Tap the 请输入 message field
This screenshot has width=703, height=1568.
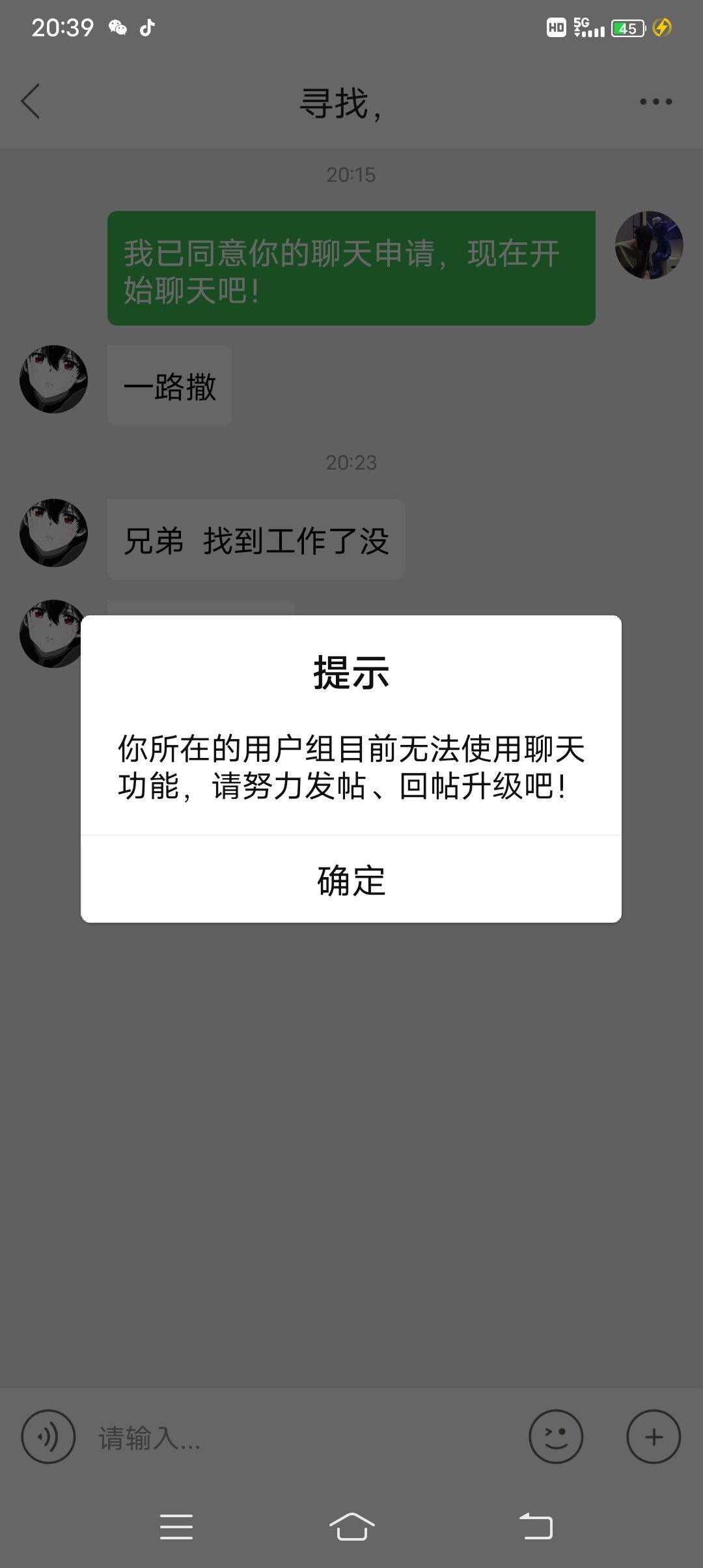tap(299, 1438)
